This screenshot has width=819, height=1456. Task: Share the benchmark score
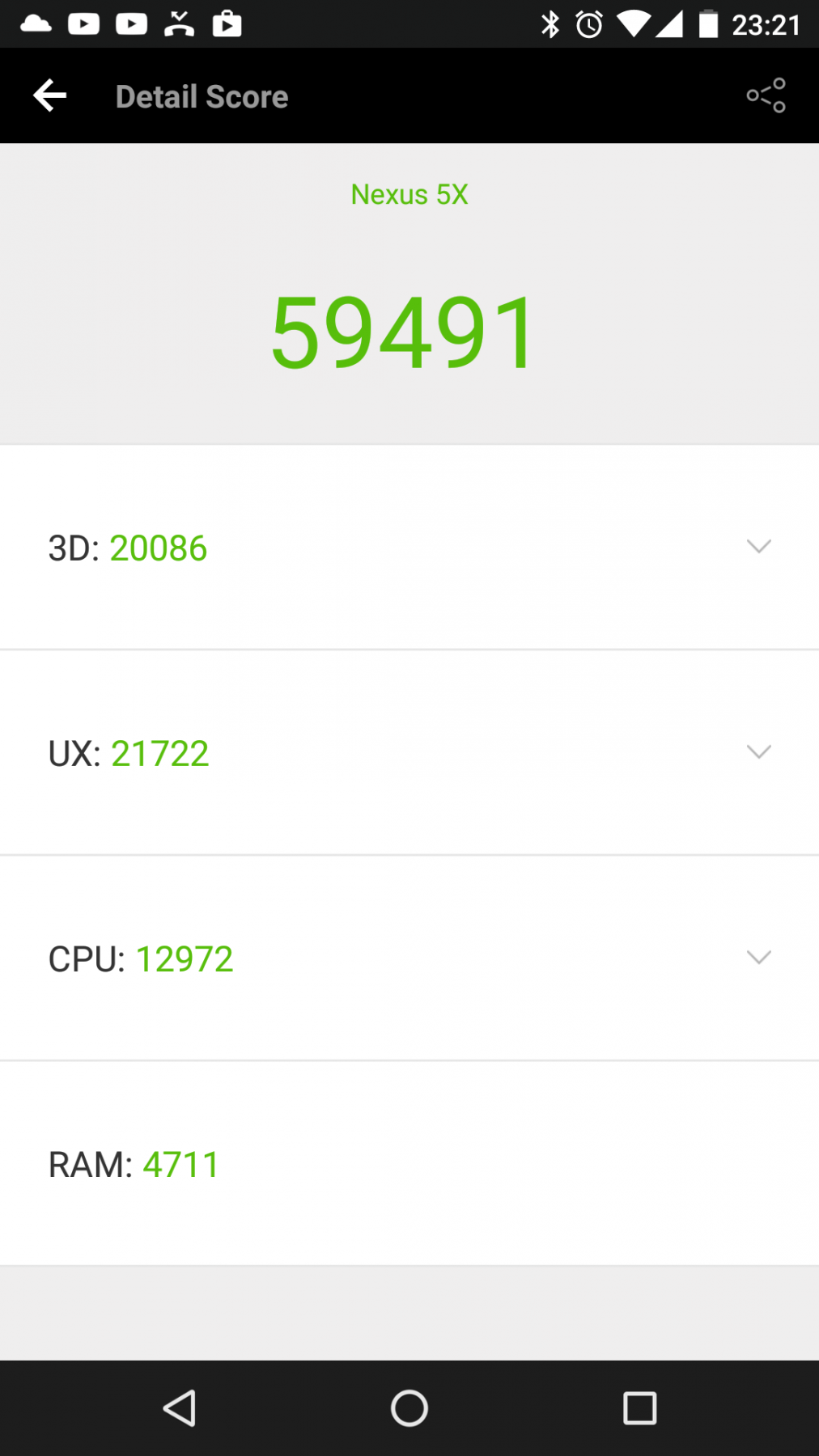[x=766, y=95]
